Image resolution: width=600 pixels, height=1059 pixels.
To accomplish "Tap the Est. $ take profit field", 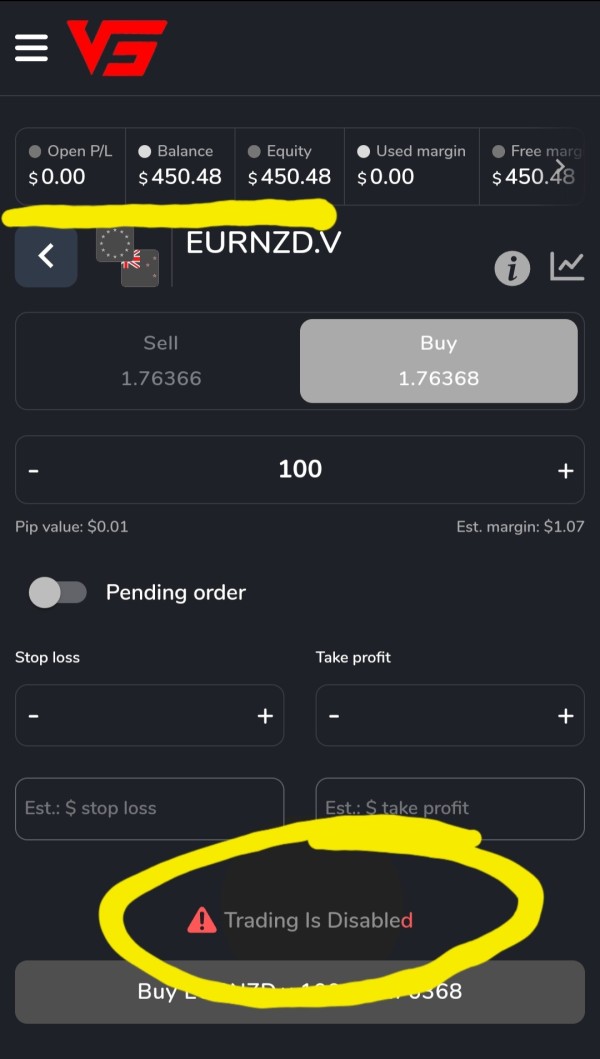I will tap(450, 808).
